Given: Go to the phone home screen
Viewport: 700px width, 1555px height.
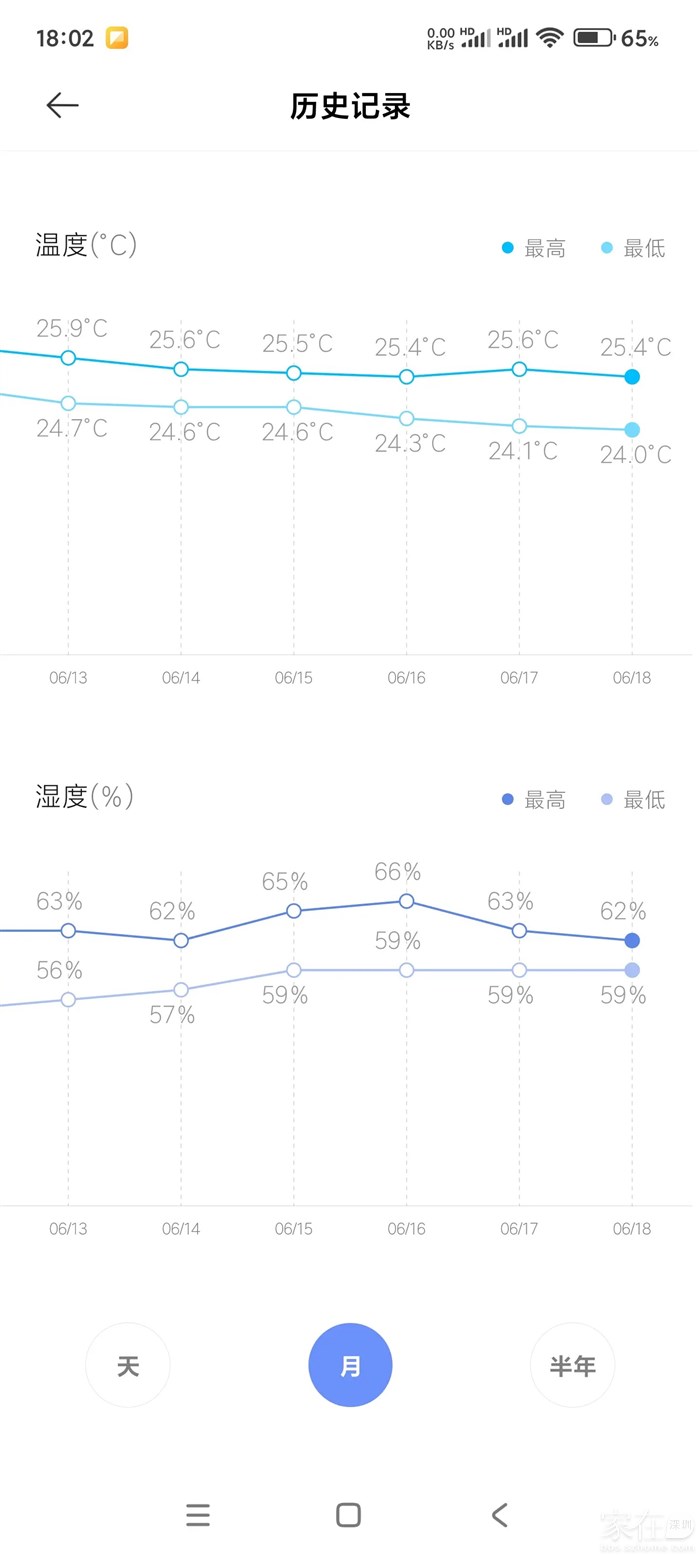Looking at the screenshot, I should pos(348,1515).
